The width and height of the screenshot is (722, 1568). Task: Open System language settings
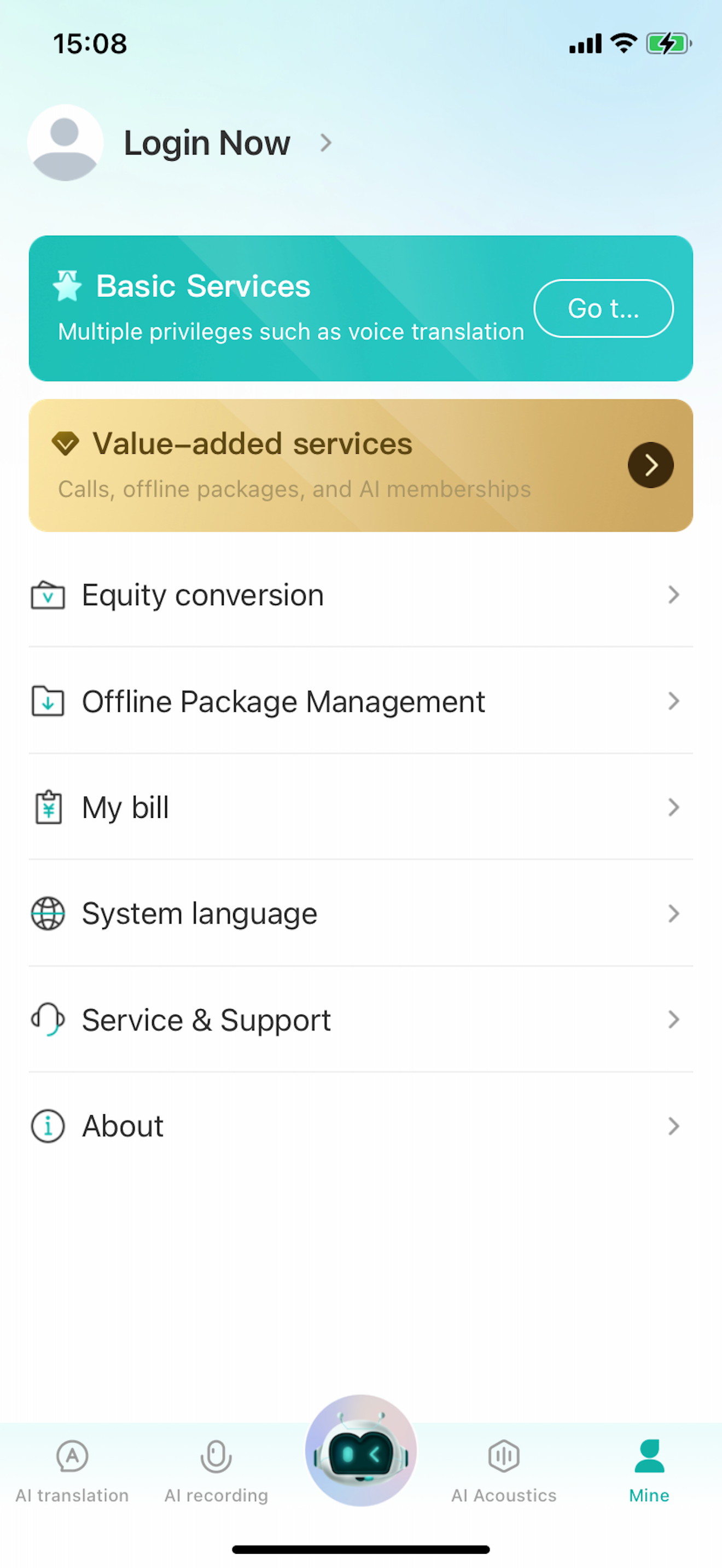(361, 914)
